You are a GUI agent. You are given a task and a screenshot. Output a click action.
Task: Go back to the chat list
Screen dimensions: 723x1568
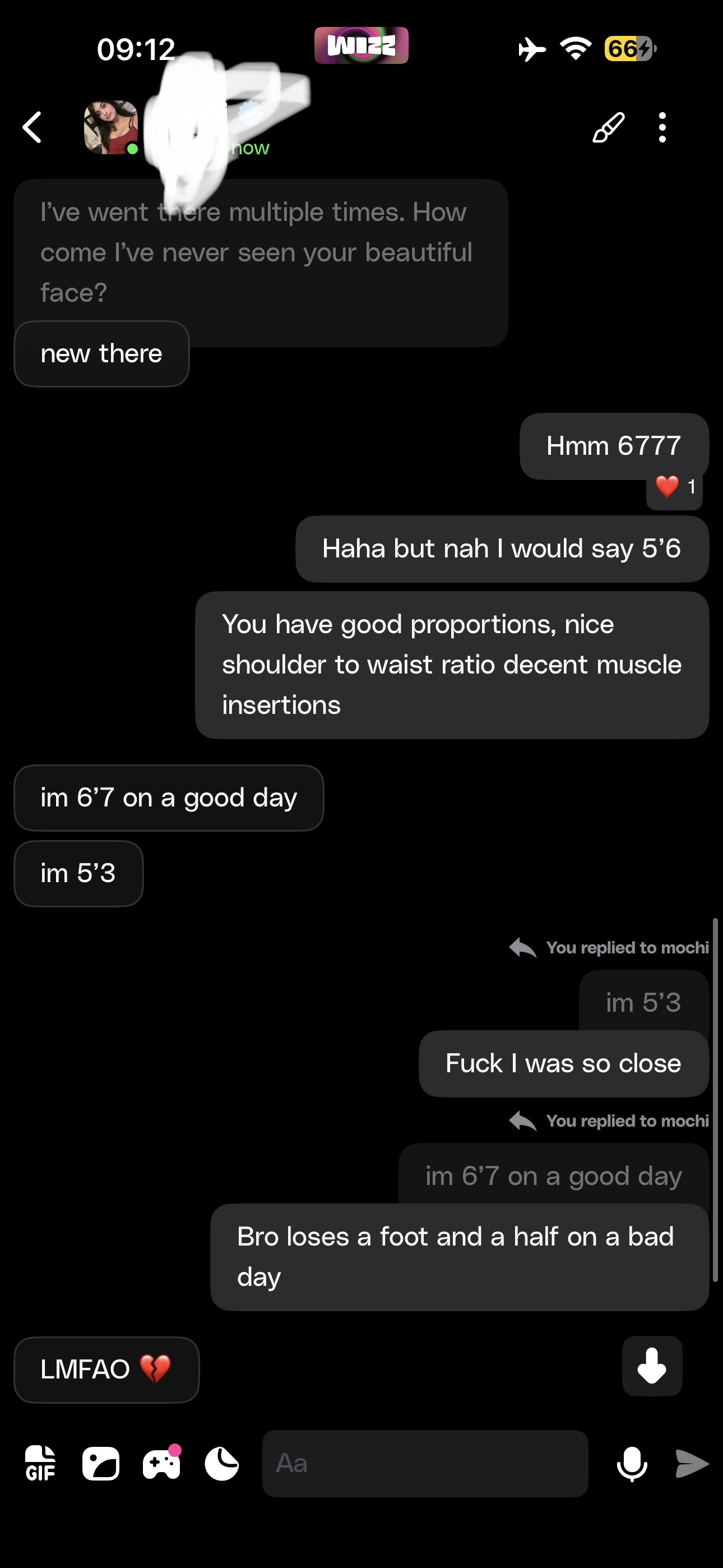(33, 127)
